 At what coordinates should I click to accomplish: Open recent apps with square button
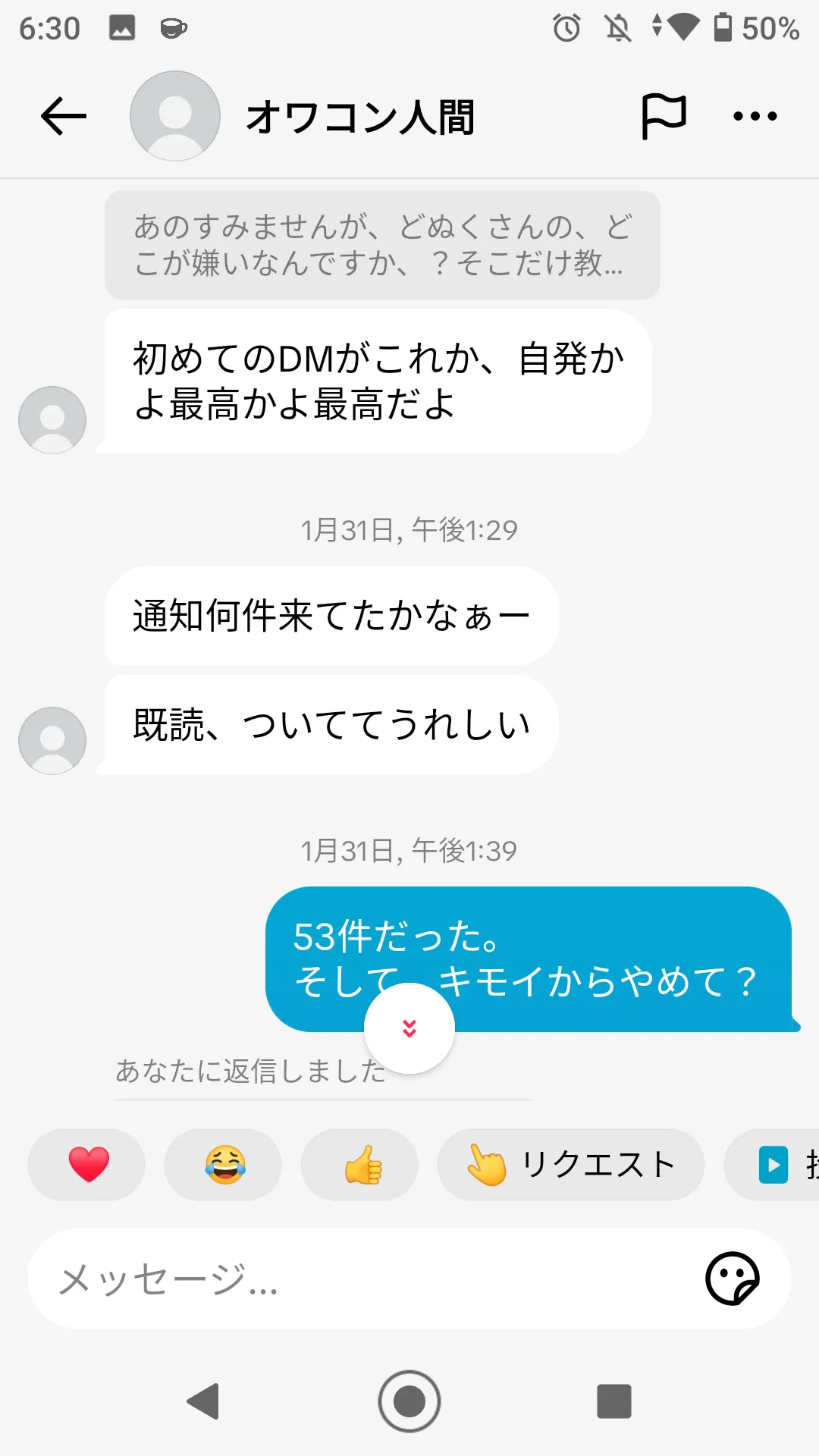pos(614,1401)
